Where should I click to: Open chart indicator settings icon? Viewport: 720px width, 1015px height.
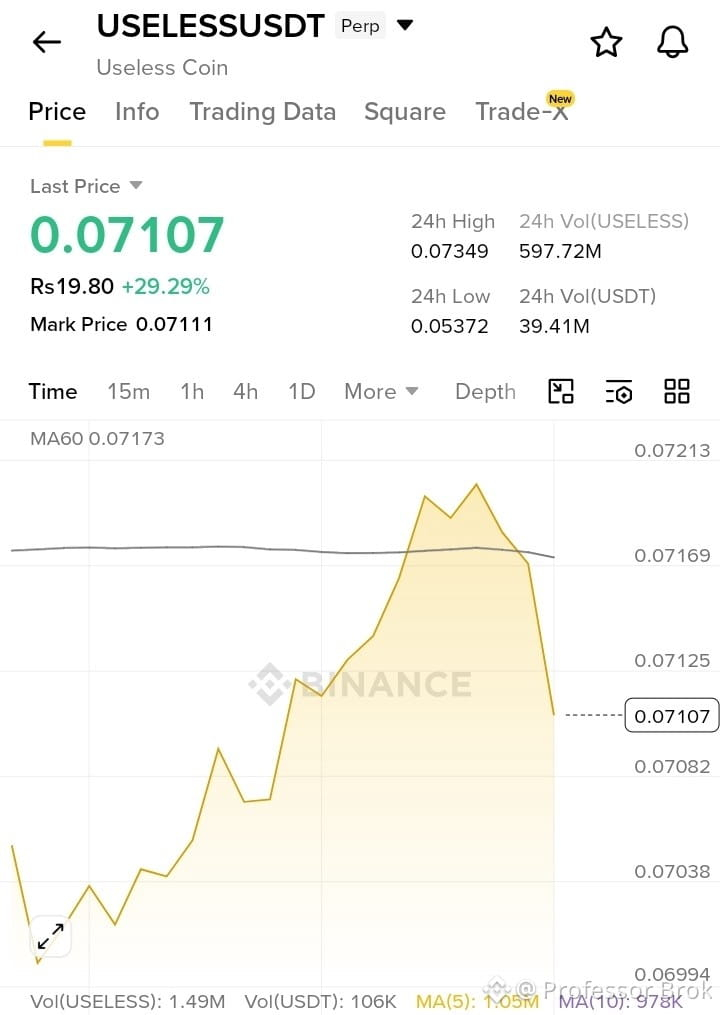619,392
